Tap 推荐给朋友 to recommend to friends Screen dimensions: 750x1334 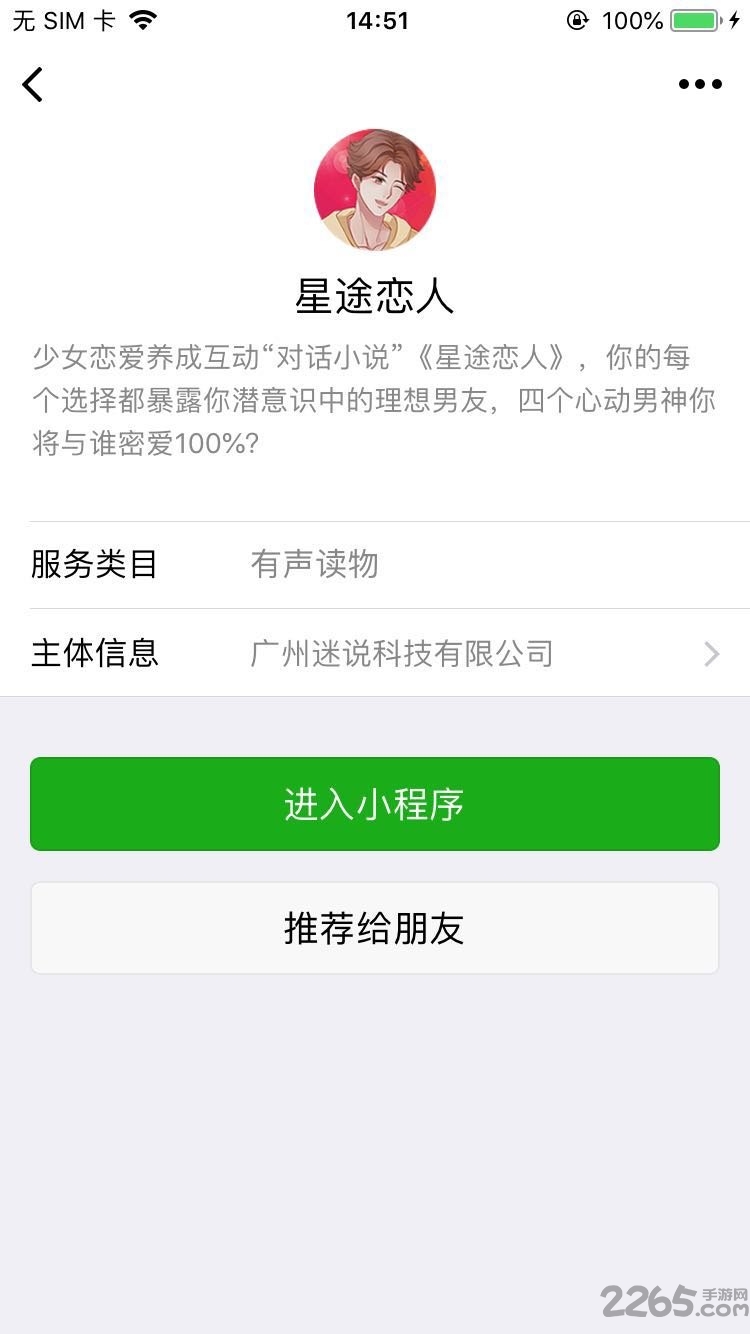click(x=374, y=928)
